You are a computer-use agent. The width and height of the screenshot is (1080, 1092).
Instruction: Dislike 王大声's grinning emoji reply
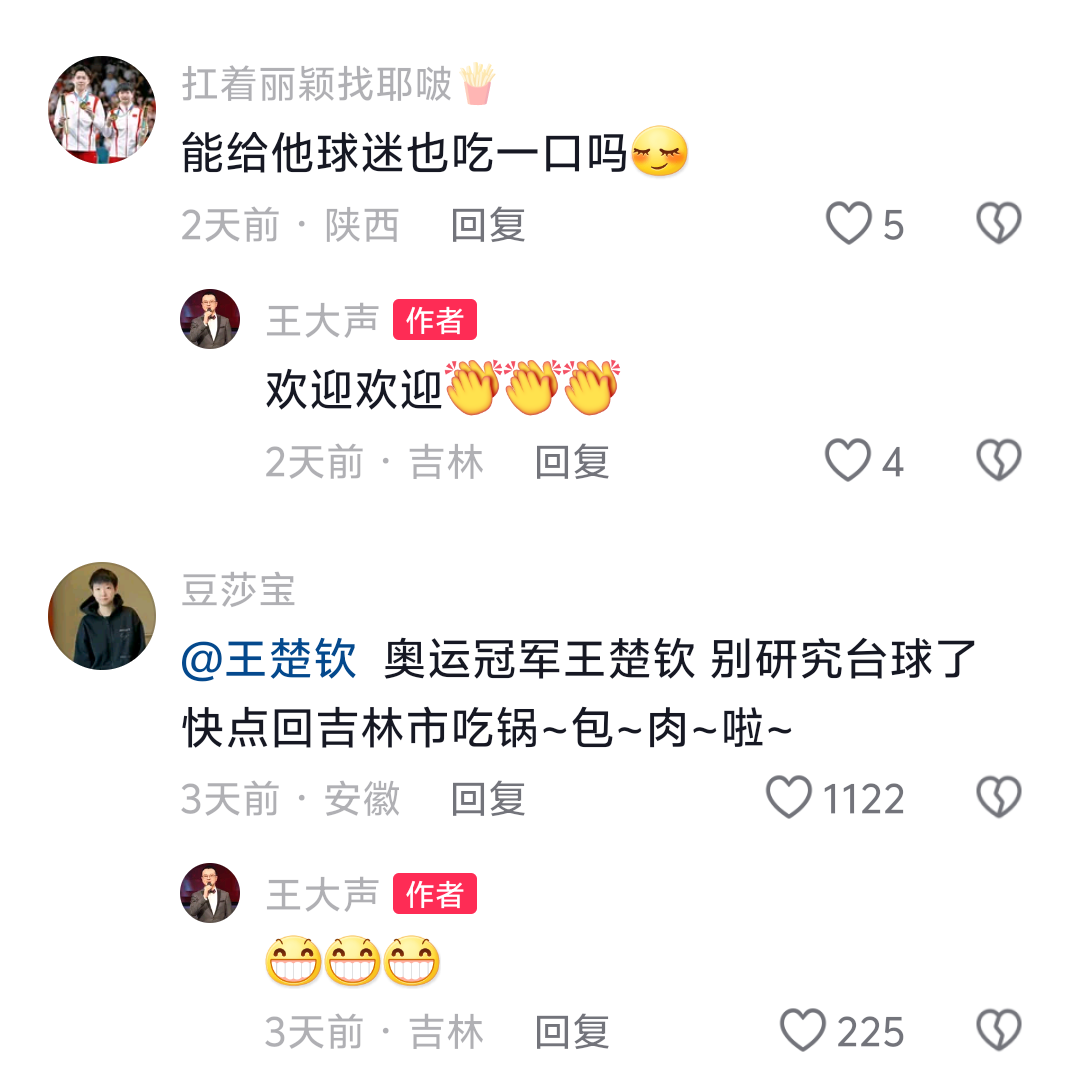(x=998, y=1031)
